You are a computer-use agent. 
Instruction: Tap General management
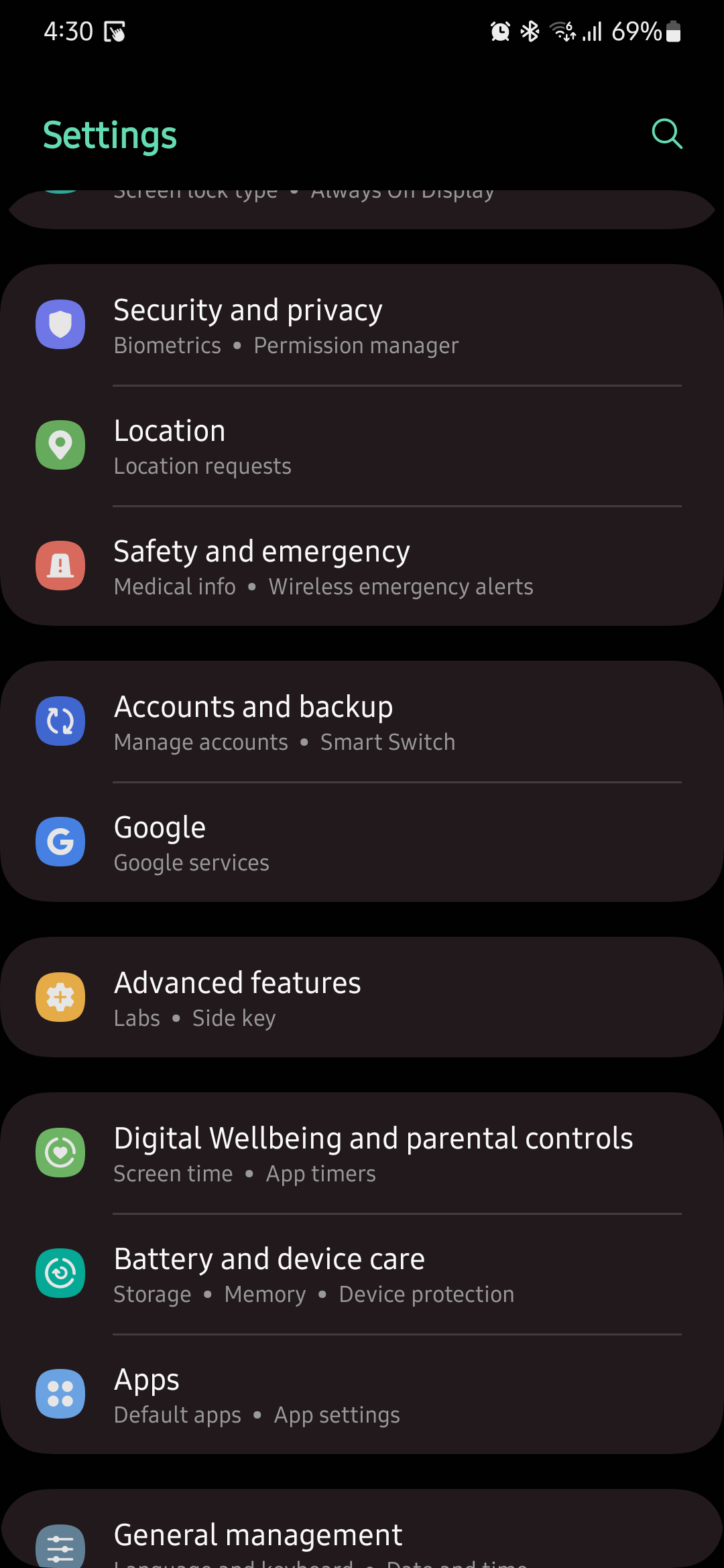coord(362,1539)
